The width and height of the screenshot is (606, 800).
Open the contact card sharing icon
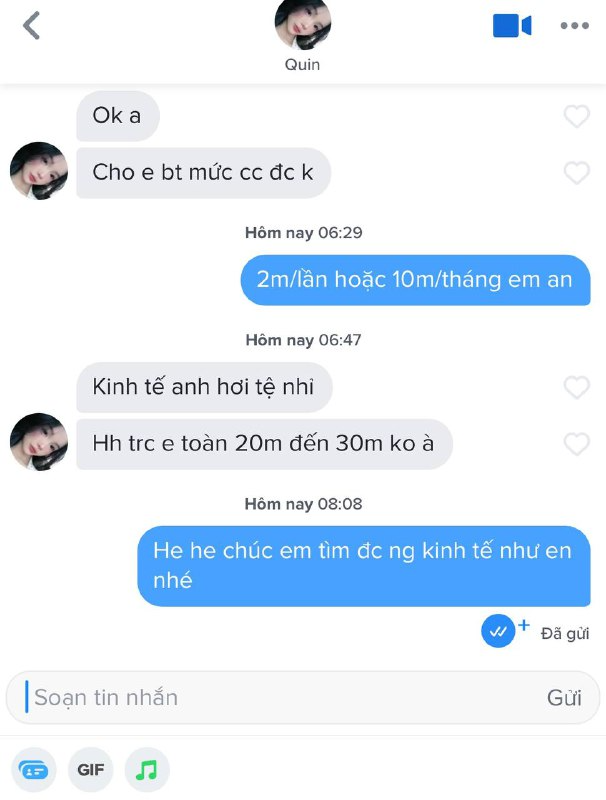(x=33, y=770)
